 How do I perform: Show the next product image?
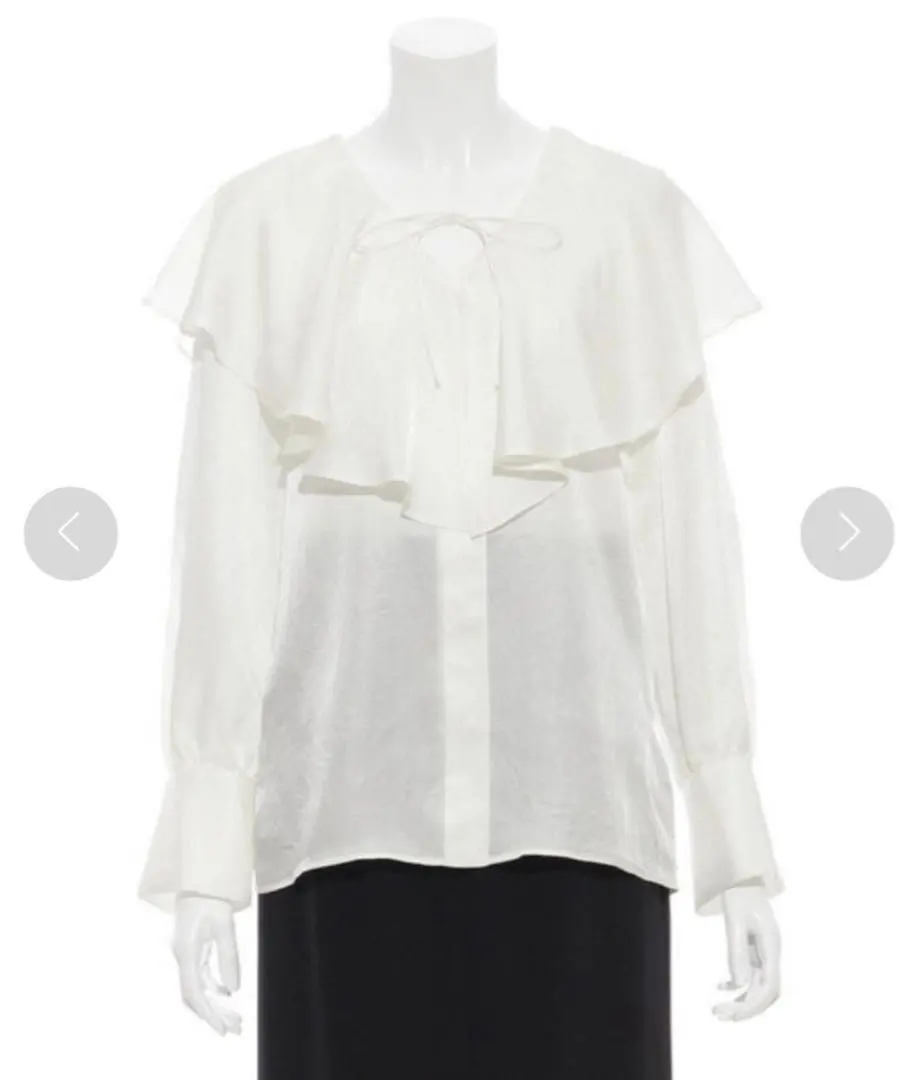click(847, 533)
